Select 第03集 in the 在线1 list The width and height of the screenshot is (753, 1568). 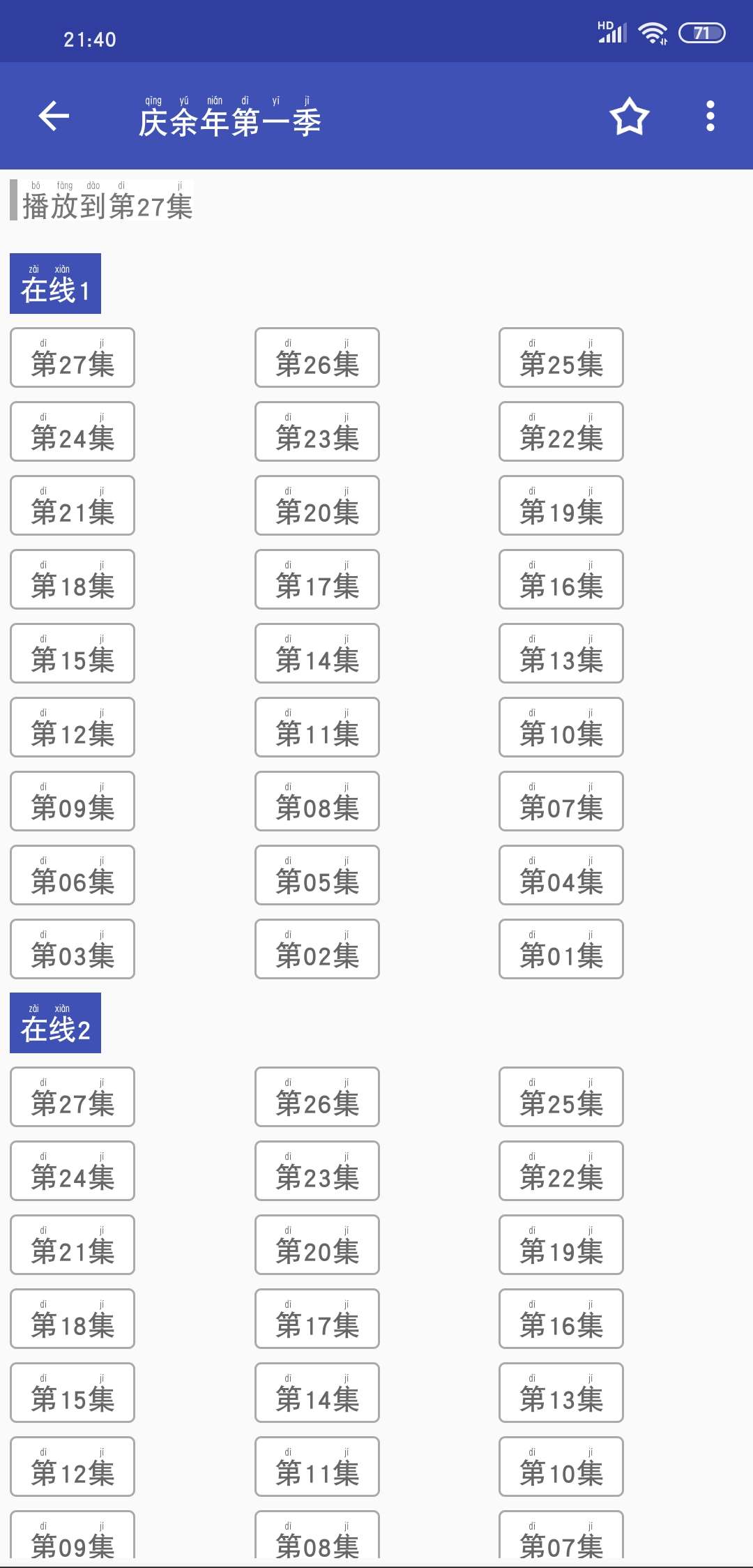(73, 949)
